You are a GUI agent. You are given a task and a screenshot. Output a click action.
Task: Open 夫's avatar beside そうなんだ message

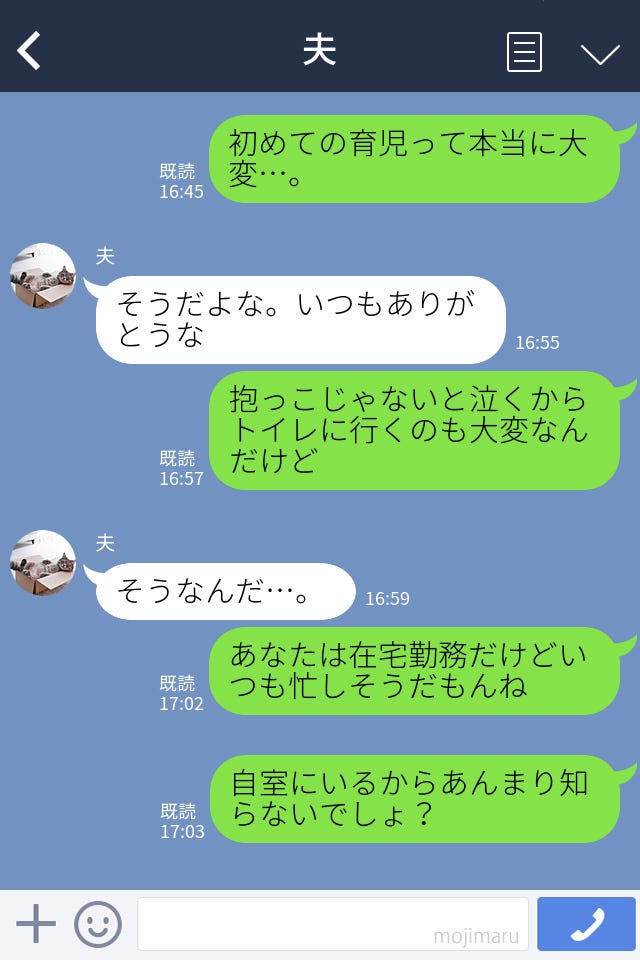coord(43,563)
